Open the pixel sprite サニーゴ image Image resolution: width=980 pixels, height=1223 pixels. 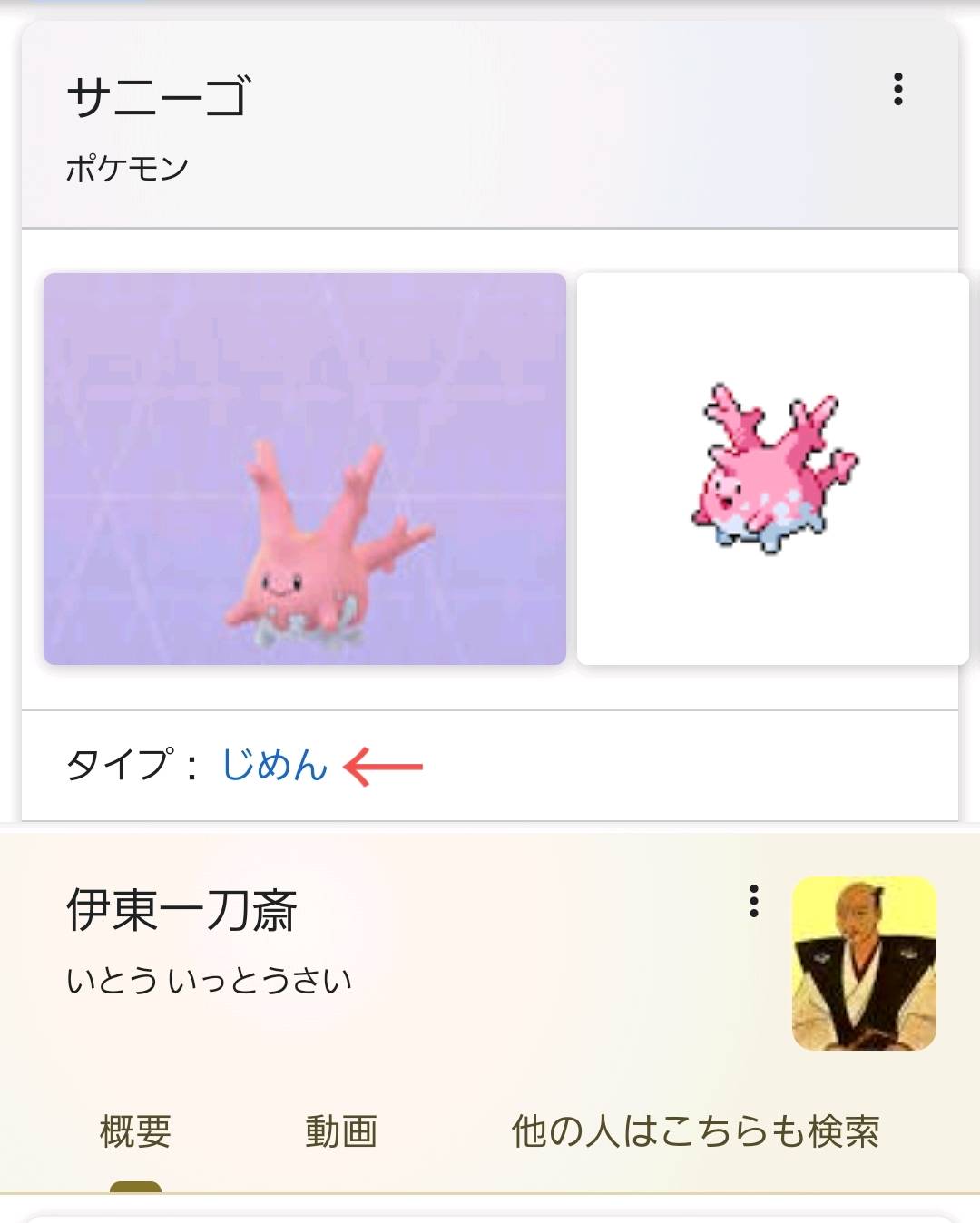click(773, 468)
